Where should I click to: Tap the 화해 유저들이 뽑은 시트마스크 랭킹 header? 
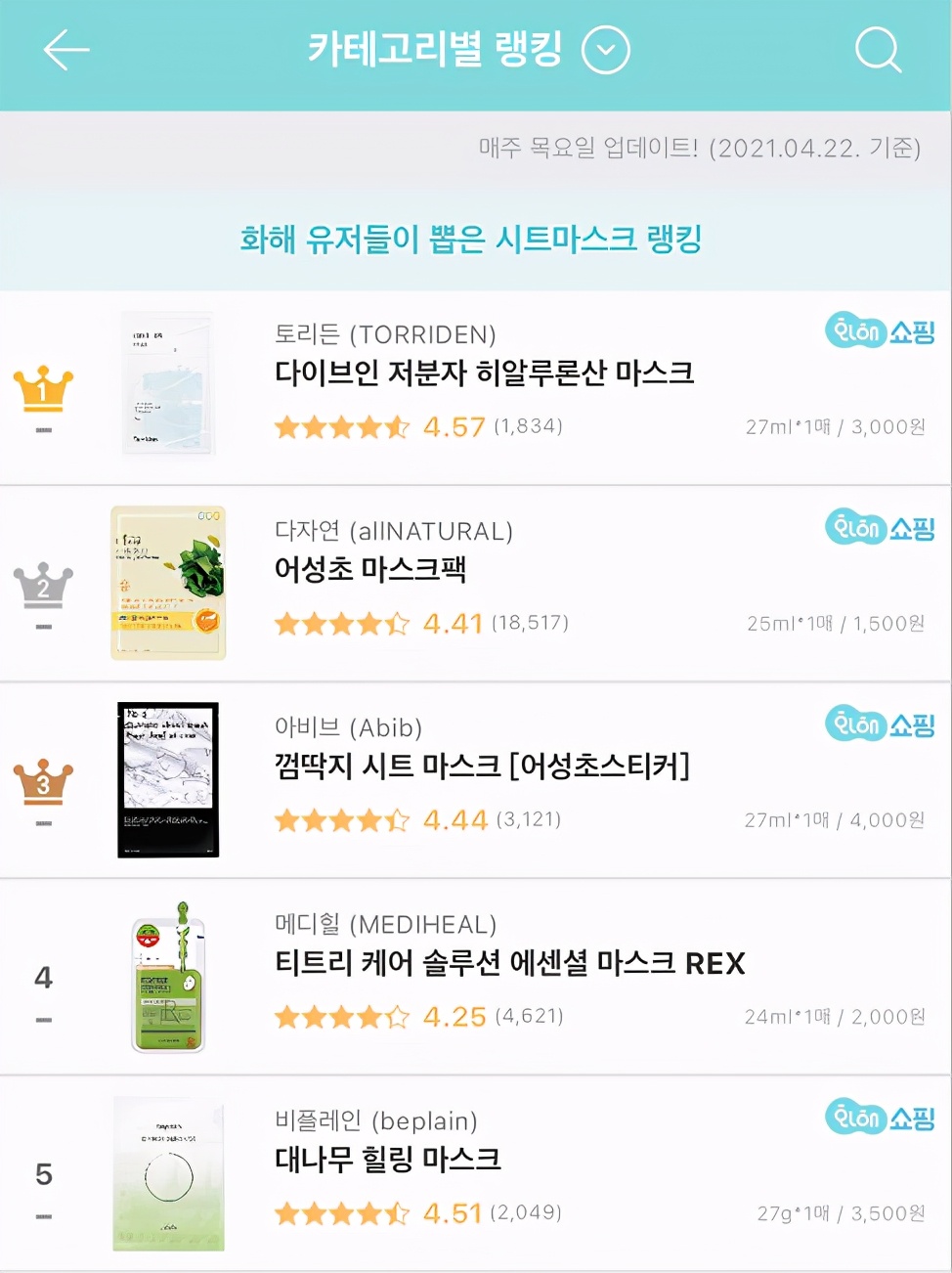point(476,236)
